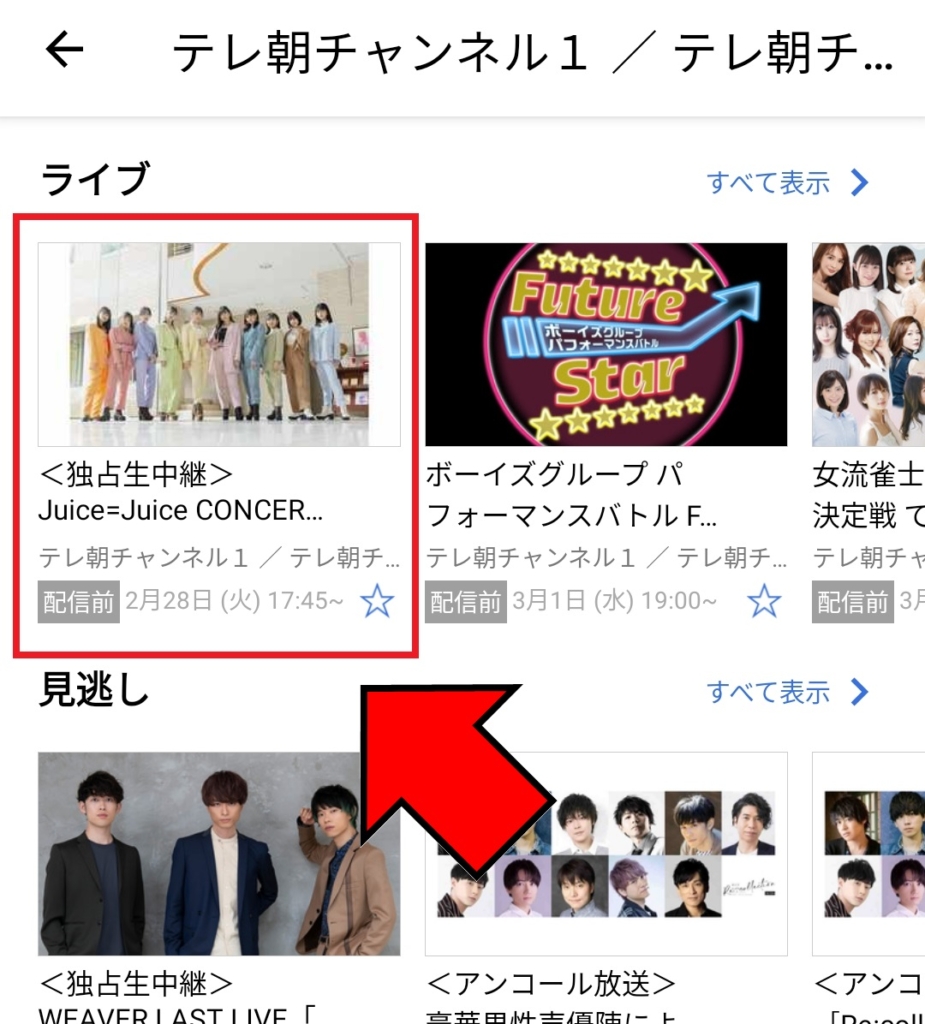
Task: Star the ボーイズグループ パフォーマンスバトル program
Action: click(x=764, y=601)
